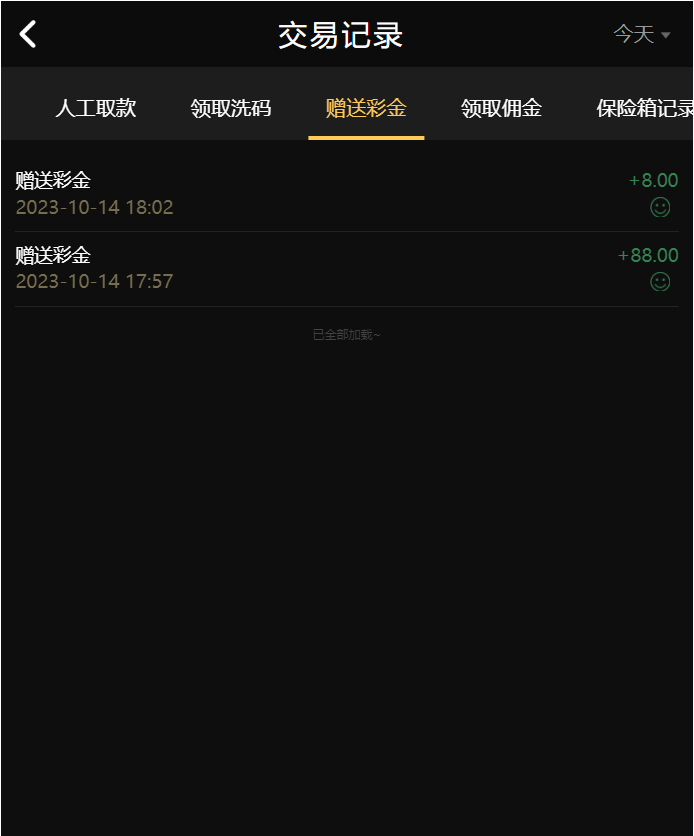Switch to the 领取洗码 tab
The image size is (694, 836).
231,108
